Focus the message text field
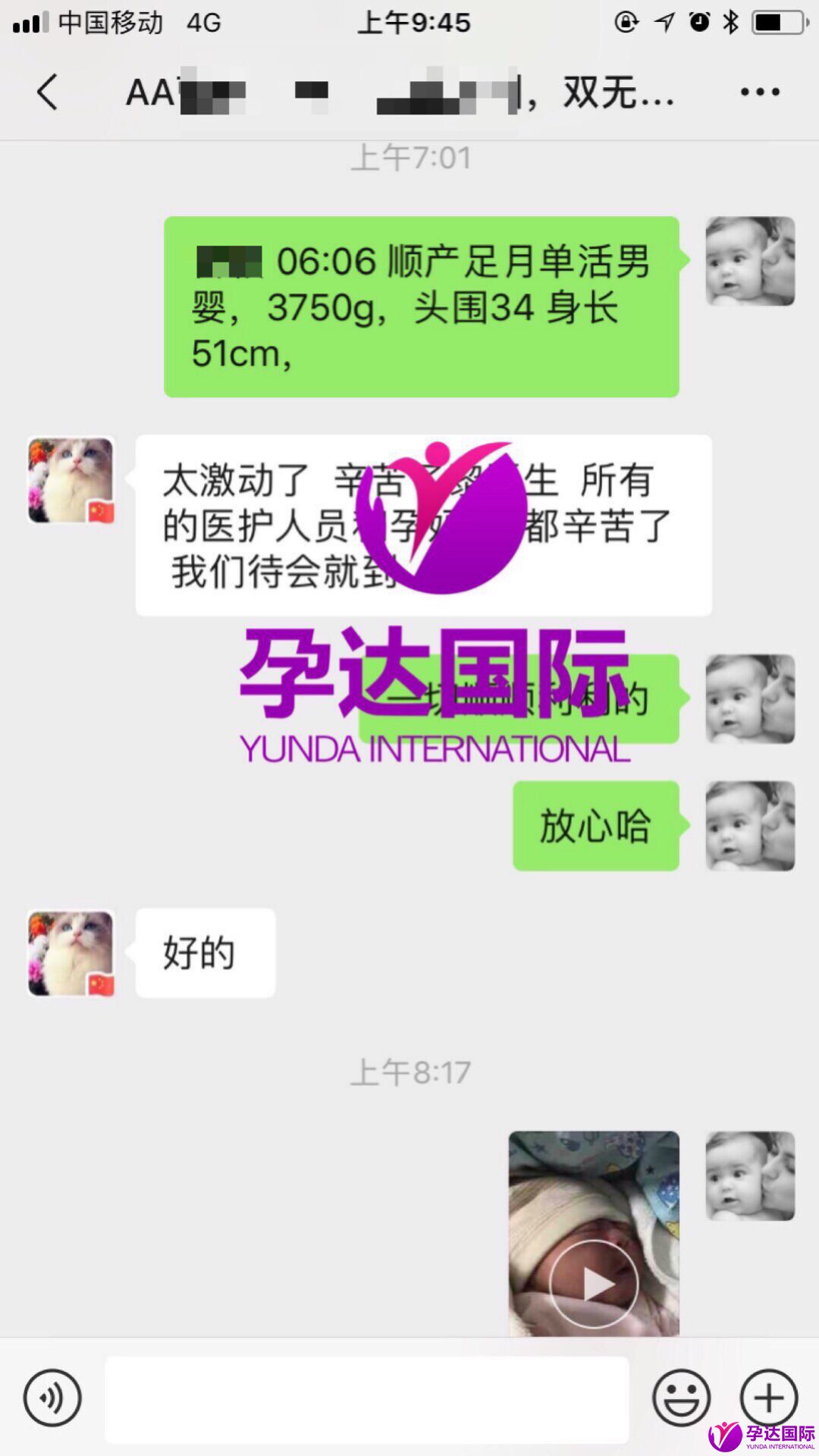 (367, 1399)
